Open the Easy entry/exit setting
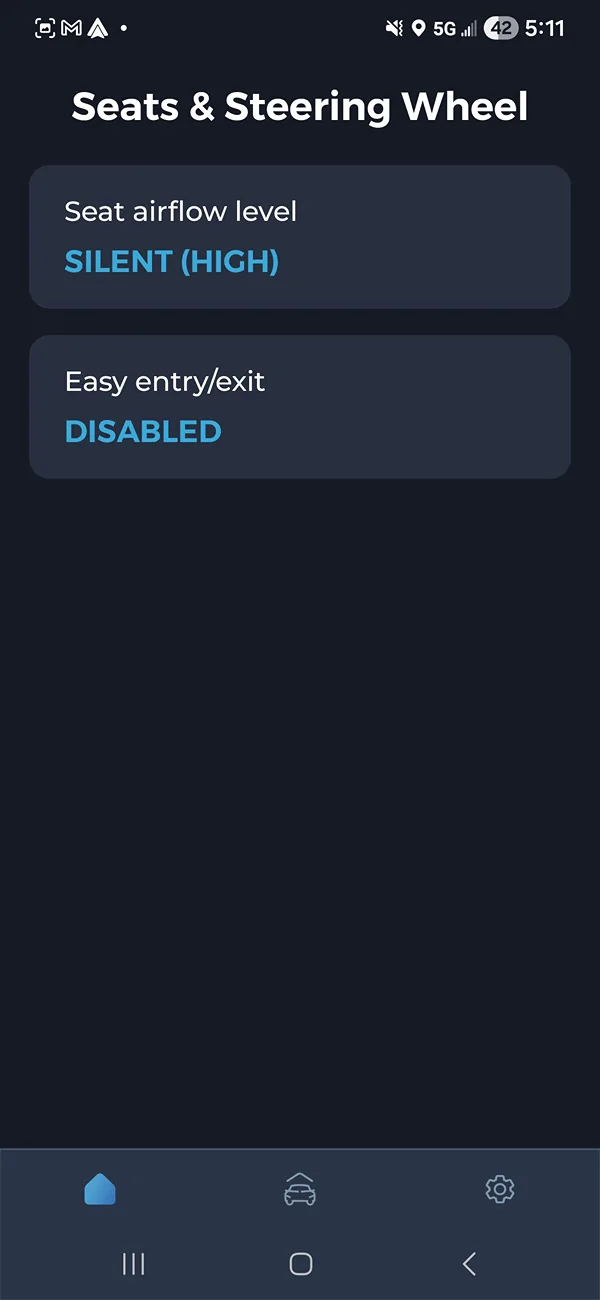 [x=300, y=407]
